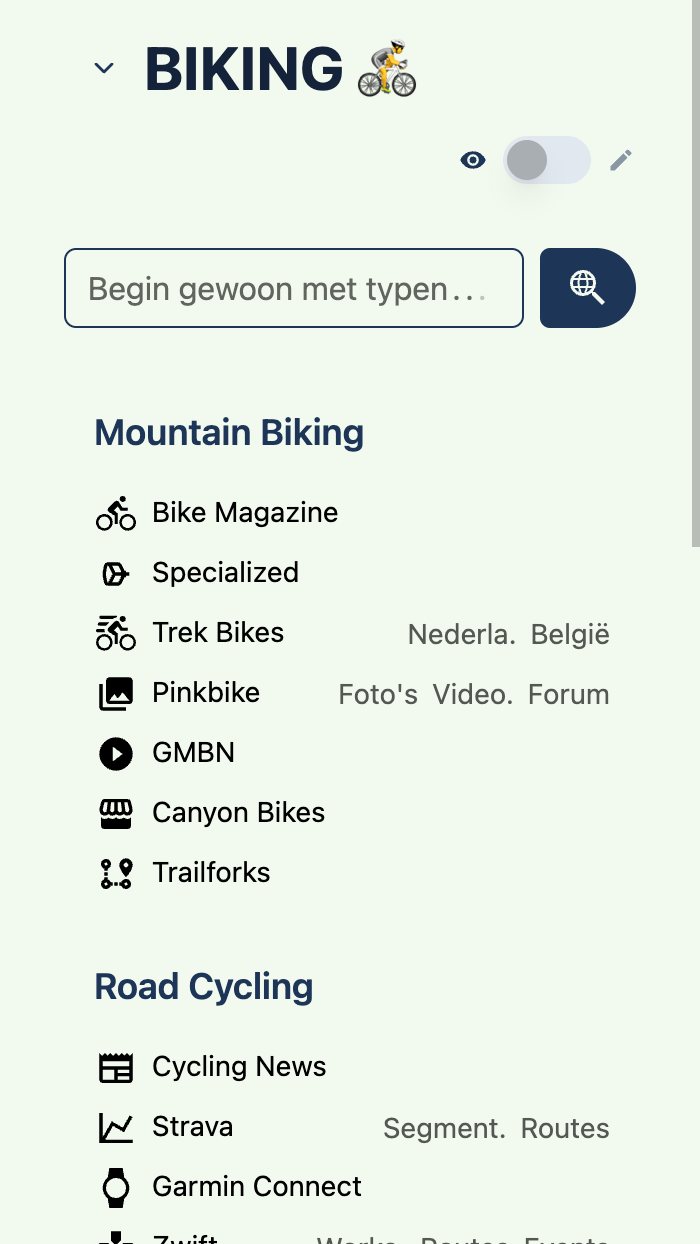Open Strava Routes sublink
The width and height of the screenshot is (700, 1244).
point(565,1129)
